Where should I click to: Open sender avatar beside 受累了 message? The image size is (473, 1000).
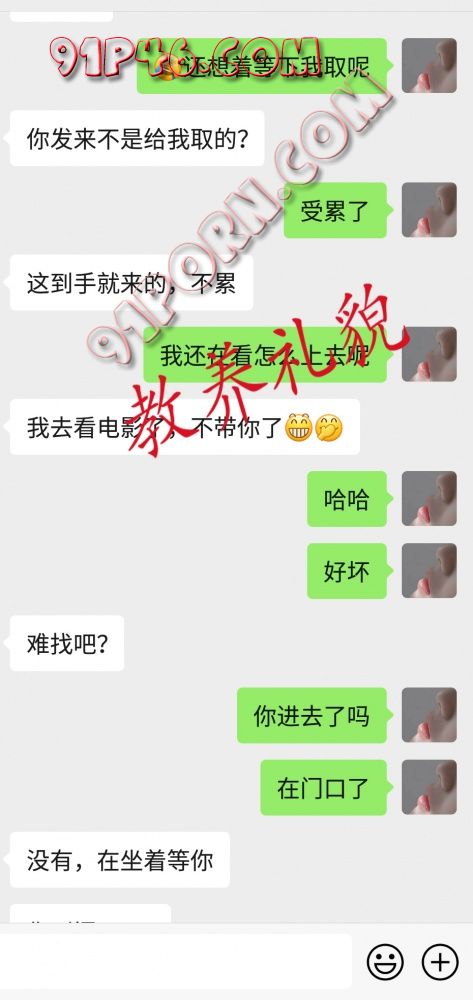tap(429, 210)
